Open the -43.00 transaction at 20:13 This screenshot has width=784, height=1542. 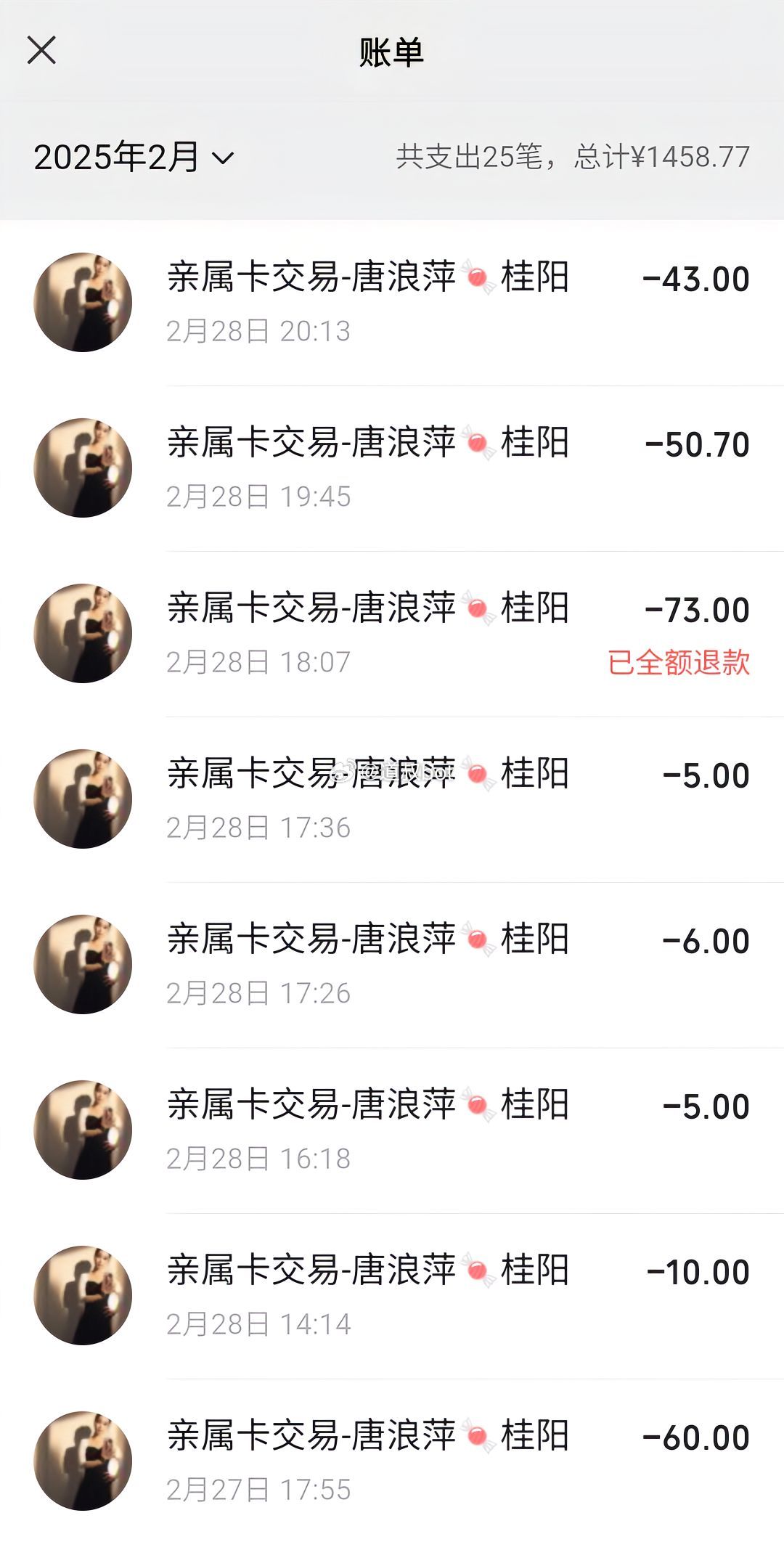pyautogui.click(x=392, y=303)
